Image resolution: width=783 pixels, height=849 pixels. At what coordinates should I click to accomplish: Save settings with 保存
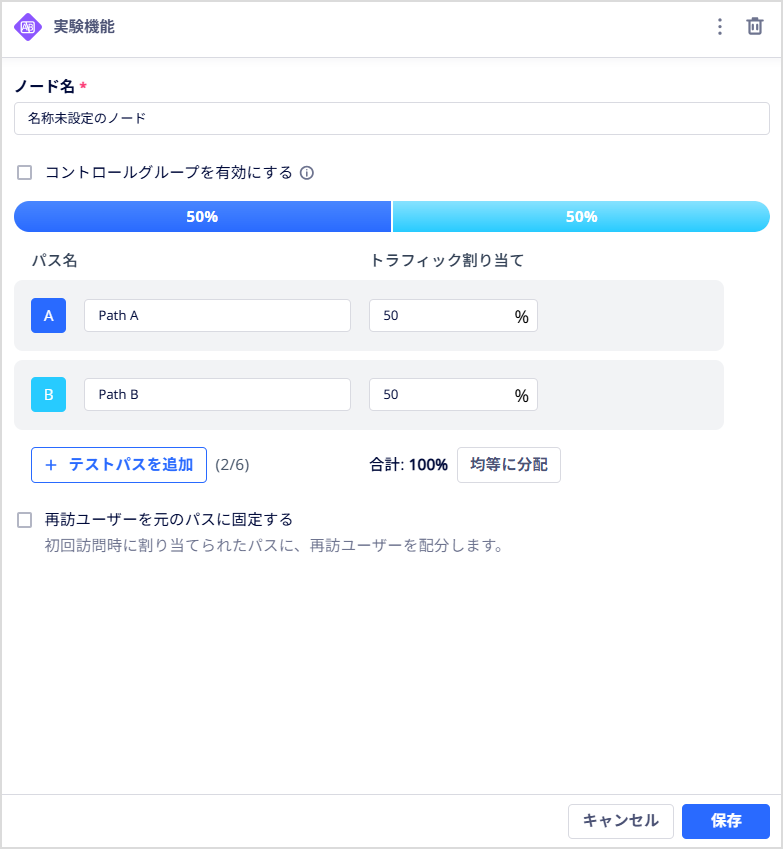725,821
